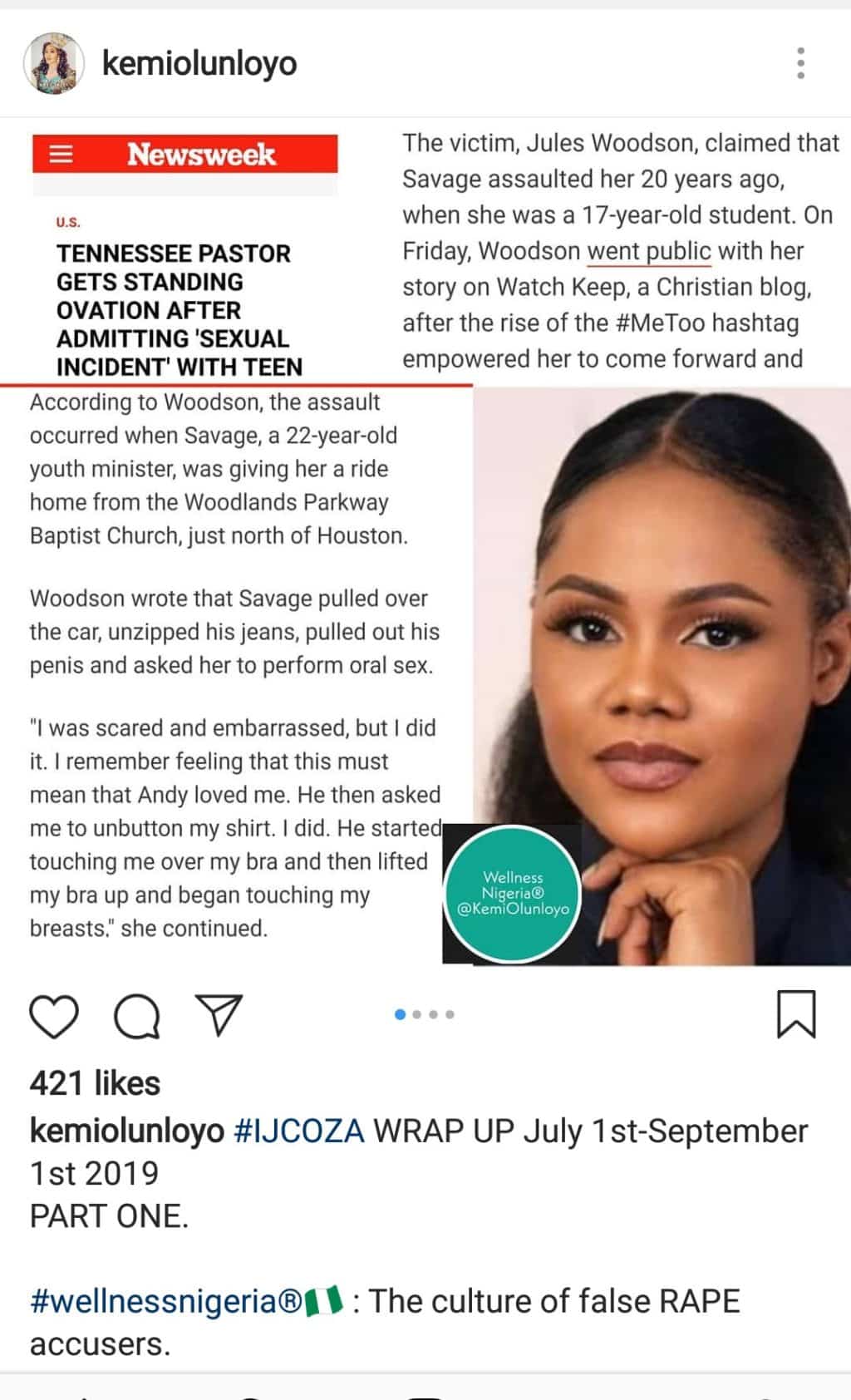Tap kemiolunloyo's name in the caption
Viewport: 851px width, 1400px height.
coord(127,1131)
